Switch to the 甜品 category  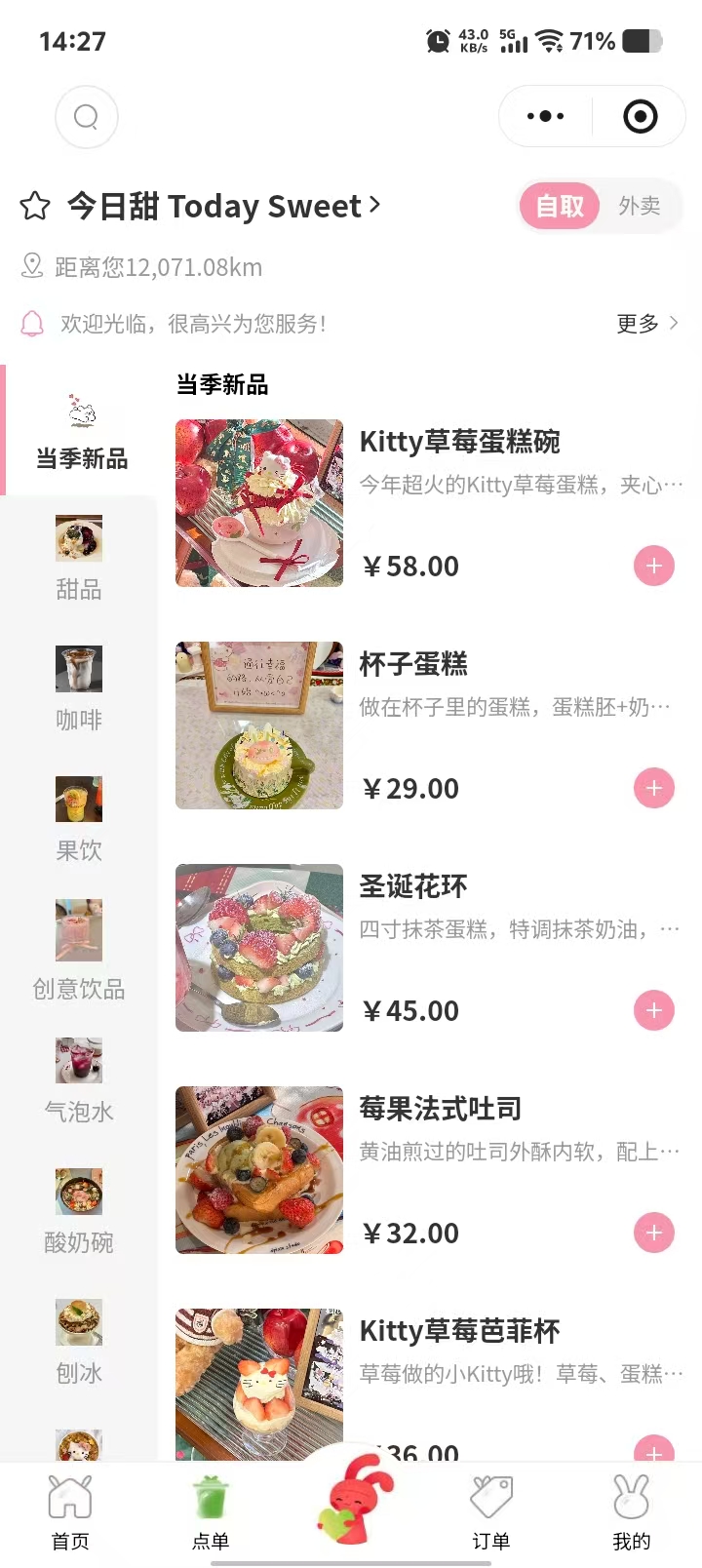[x=79, y=560]
